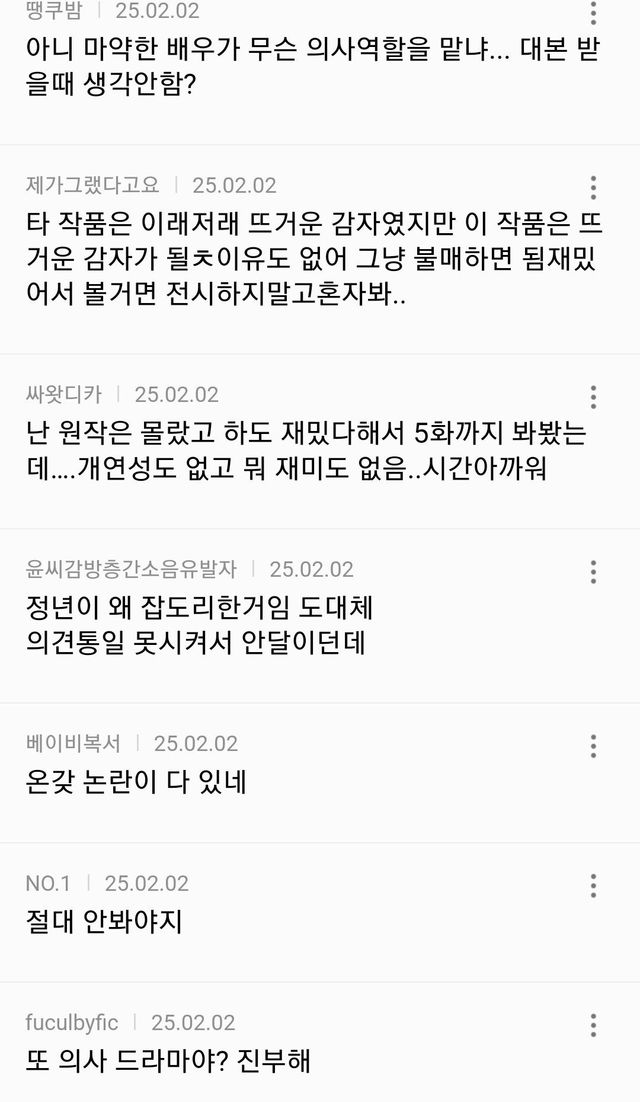Open overflow menu on 땡쿠밤's comment
The height and width of the screenshot is (1102, 640).
594,14
